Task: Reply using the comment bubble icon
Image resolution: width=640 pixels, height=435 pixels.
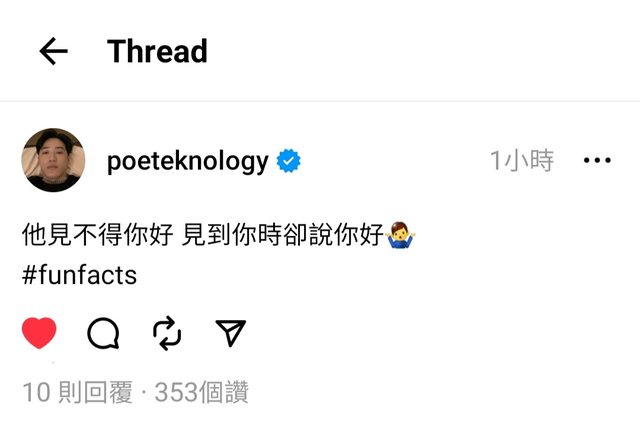Action: [103, 333]
